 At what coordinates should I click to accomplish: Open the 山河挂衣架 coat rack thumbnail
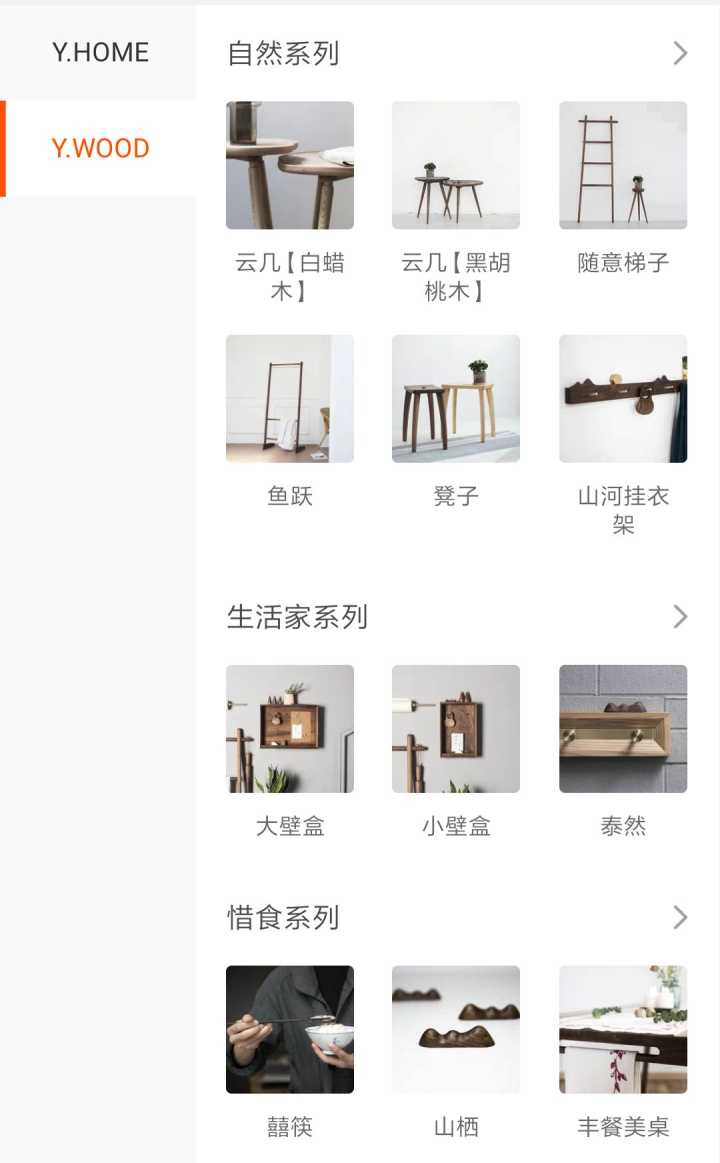[623, 398]
